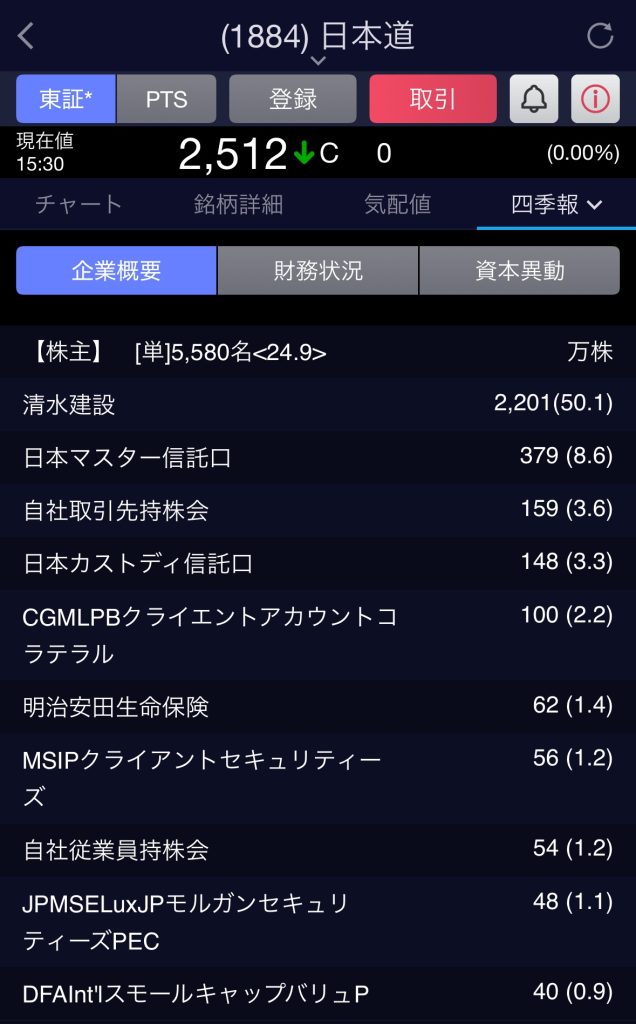This screenshot has width=636, height=1024.
Task: Switch to the チャート tab
Action: pos(78,205)
